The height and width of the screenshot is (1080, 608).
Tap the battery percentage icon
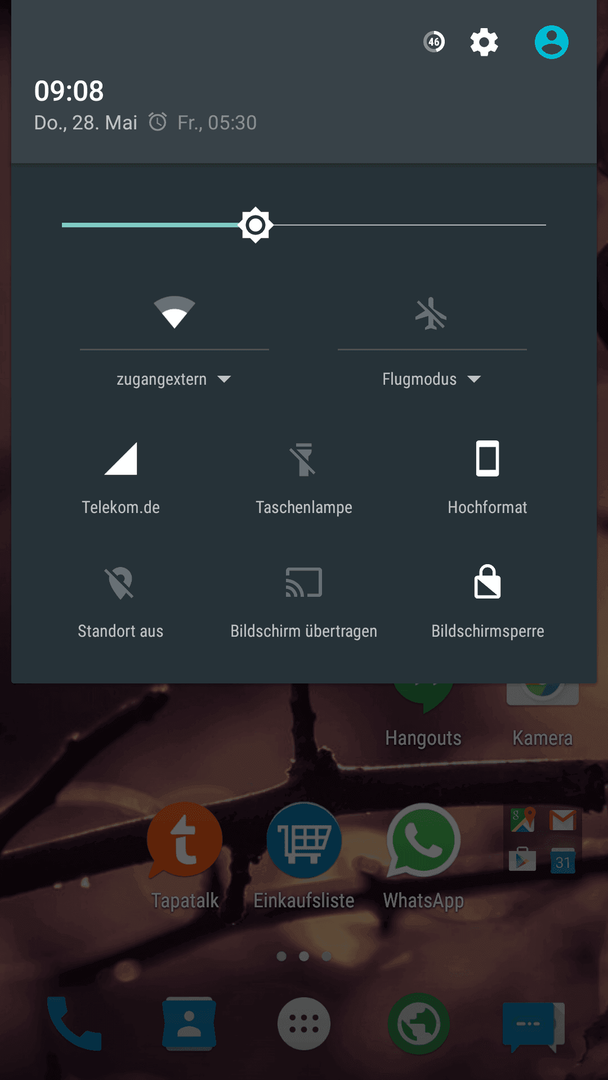[434, 42]
